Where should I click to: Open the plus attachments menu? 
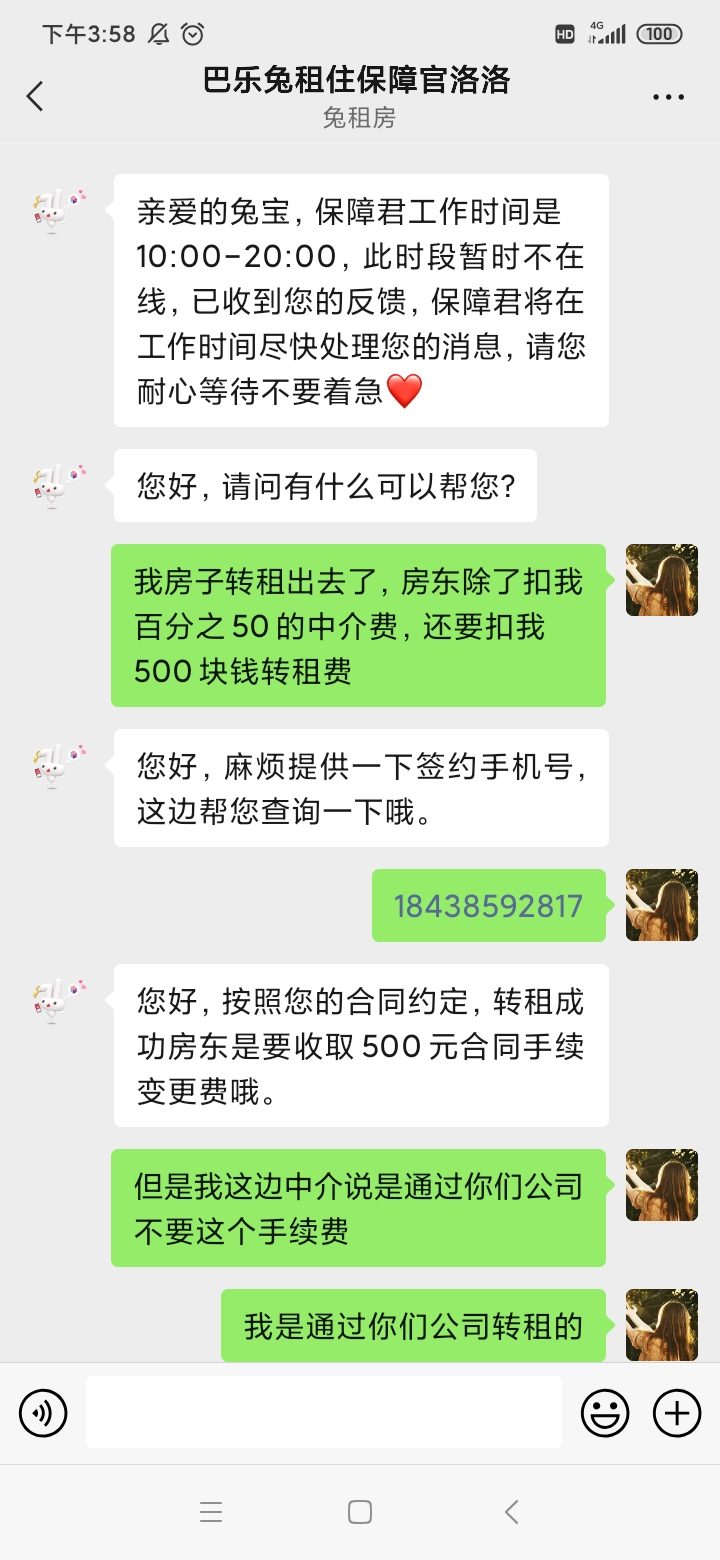pos(677,1413)
